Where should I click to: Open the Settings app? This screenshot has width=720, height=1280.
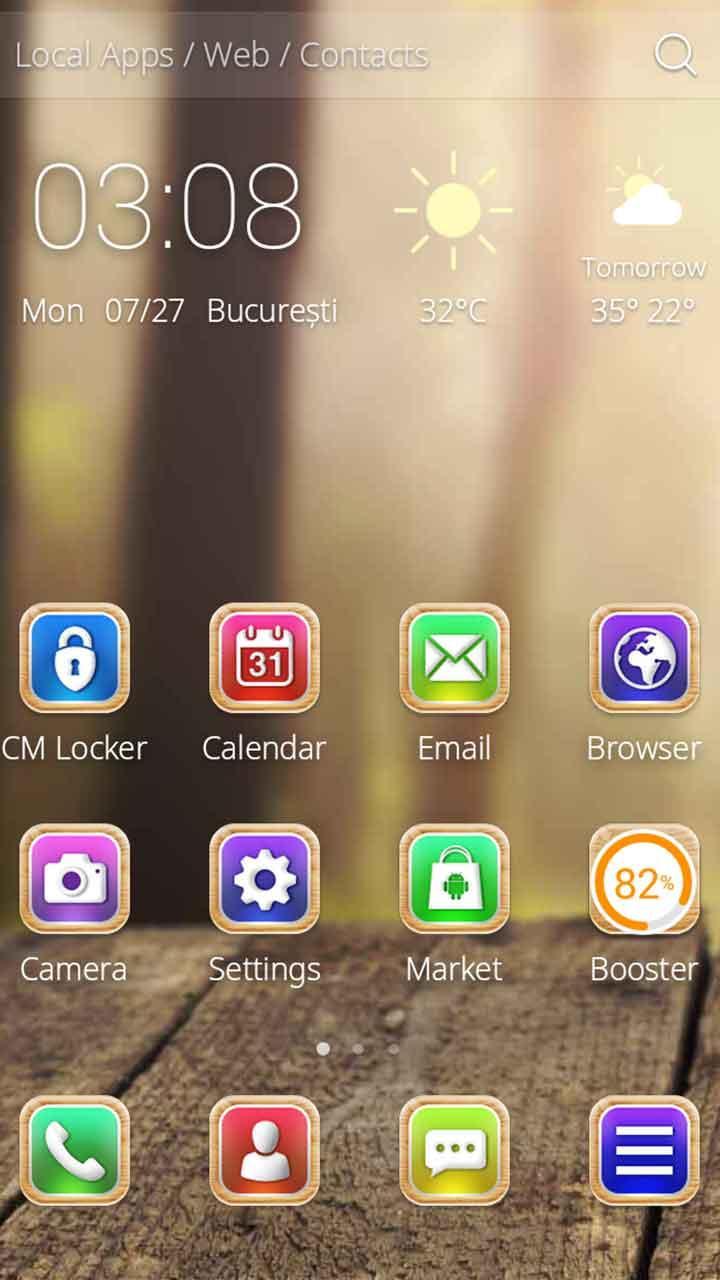pyautogui.click(x=264, y=879)
